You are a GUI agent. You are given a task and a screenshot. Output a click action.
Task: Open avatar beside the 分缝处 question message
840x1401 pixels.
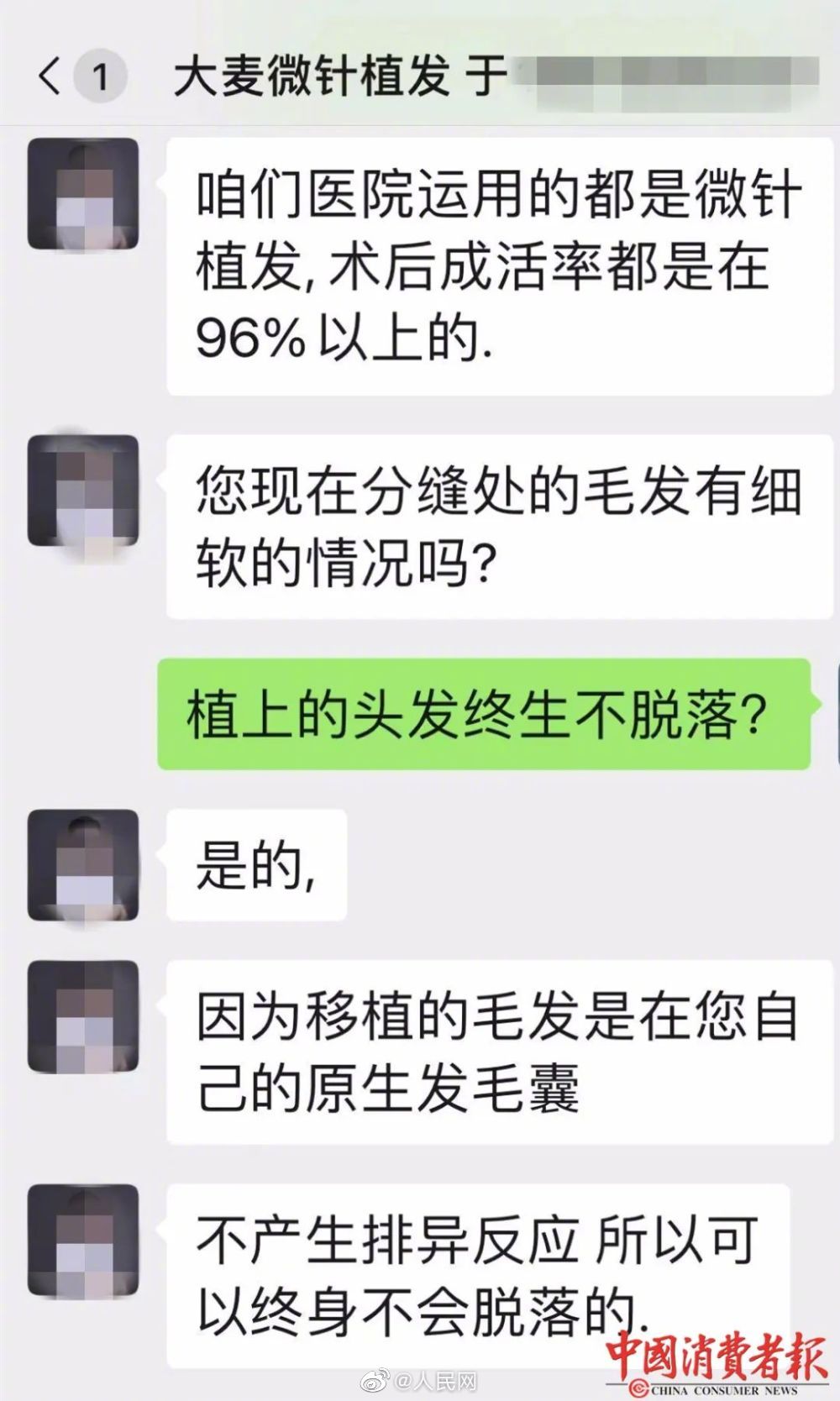[x=83, y=490]
